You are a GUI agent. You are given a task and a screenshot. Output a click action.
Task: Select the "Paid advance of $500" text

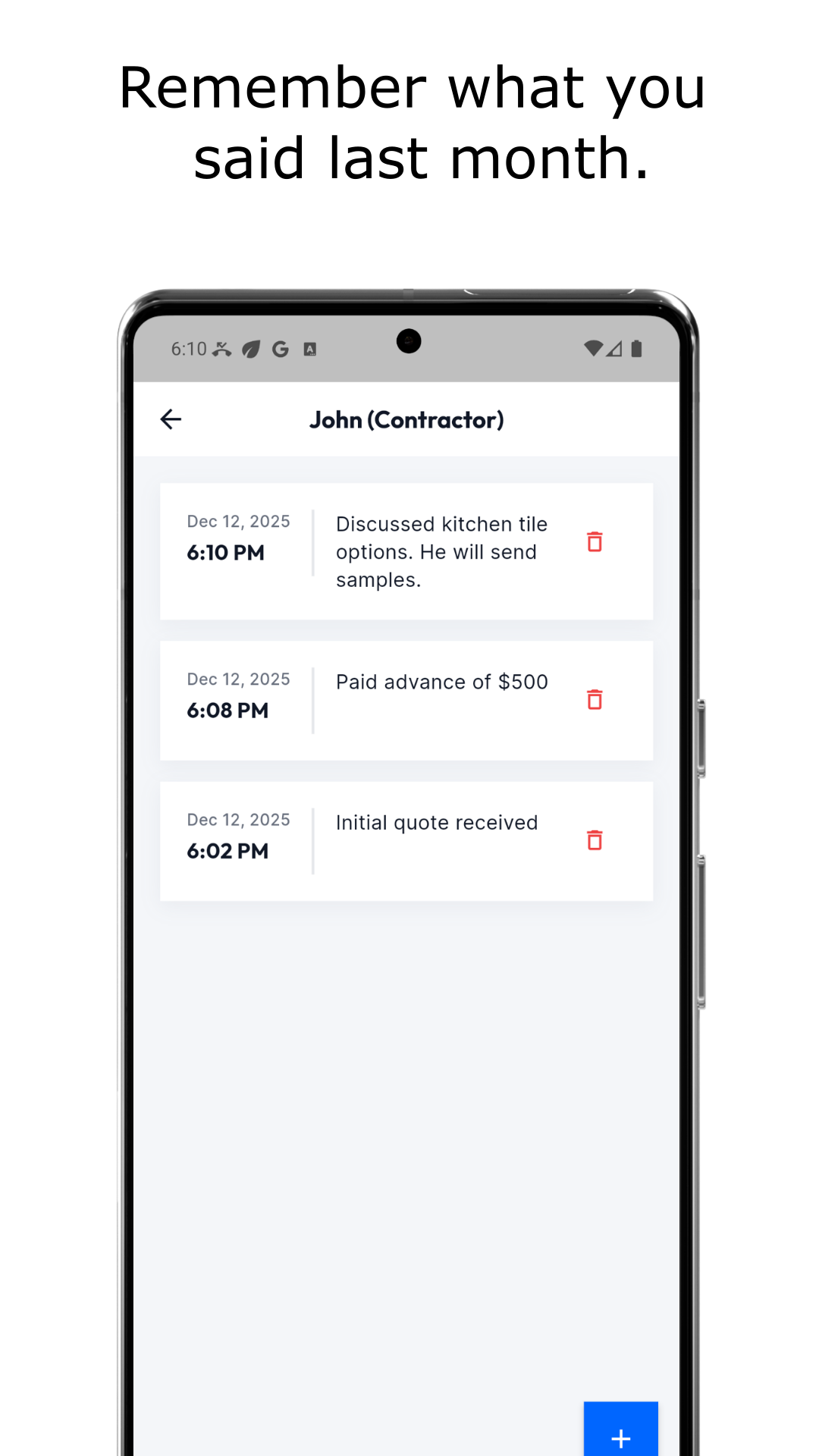442,682
